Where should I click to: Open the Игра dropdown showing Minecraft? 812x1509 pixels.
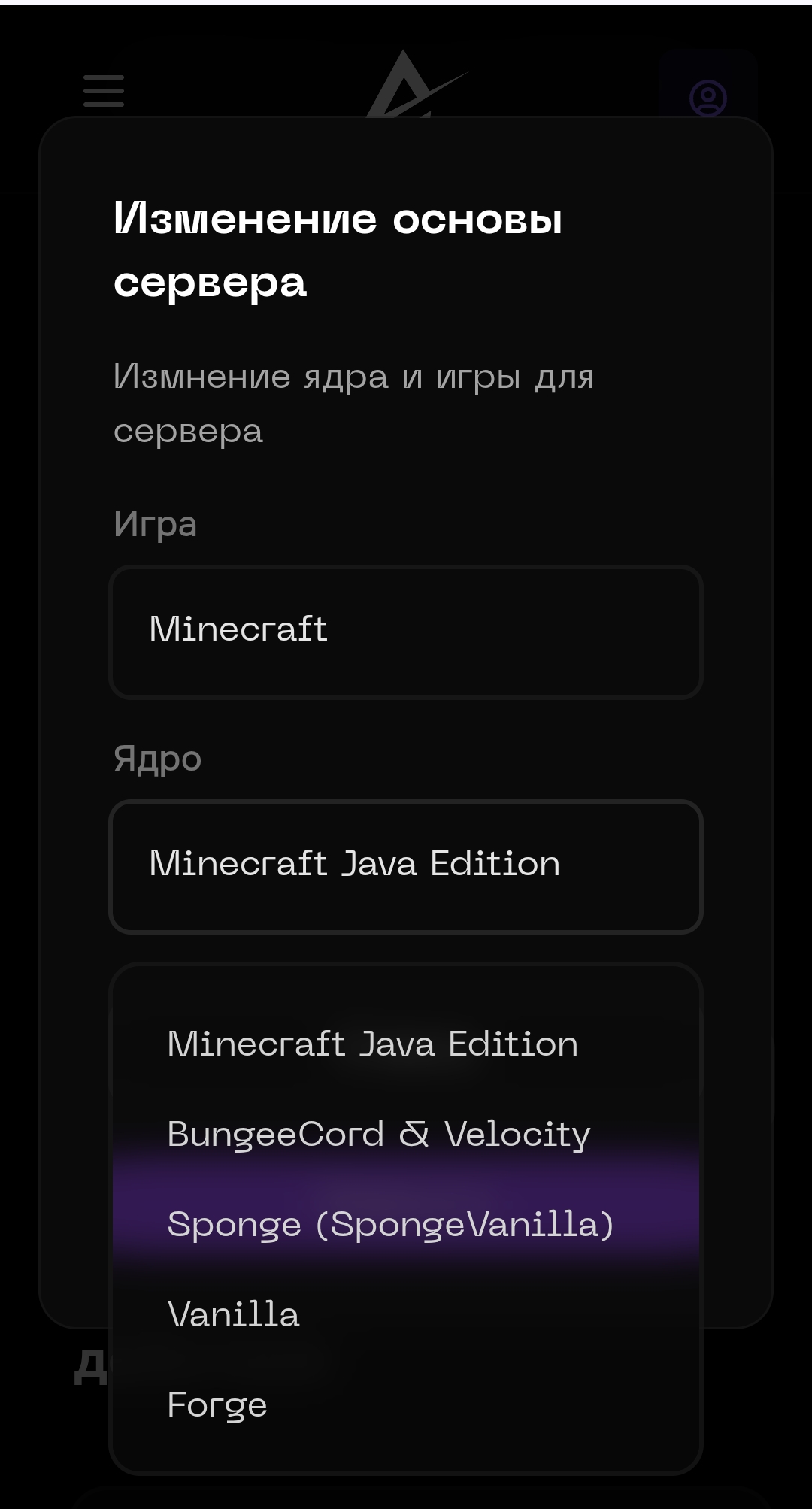(406, 632)
